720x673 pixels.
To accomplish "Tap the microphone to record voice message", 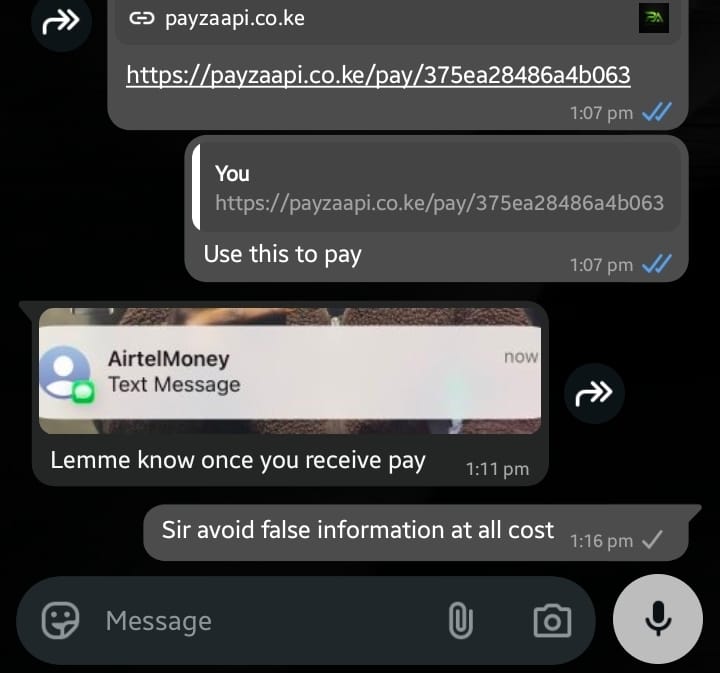I will 658,619.
